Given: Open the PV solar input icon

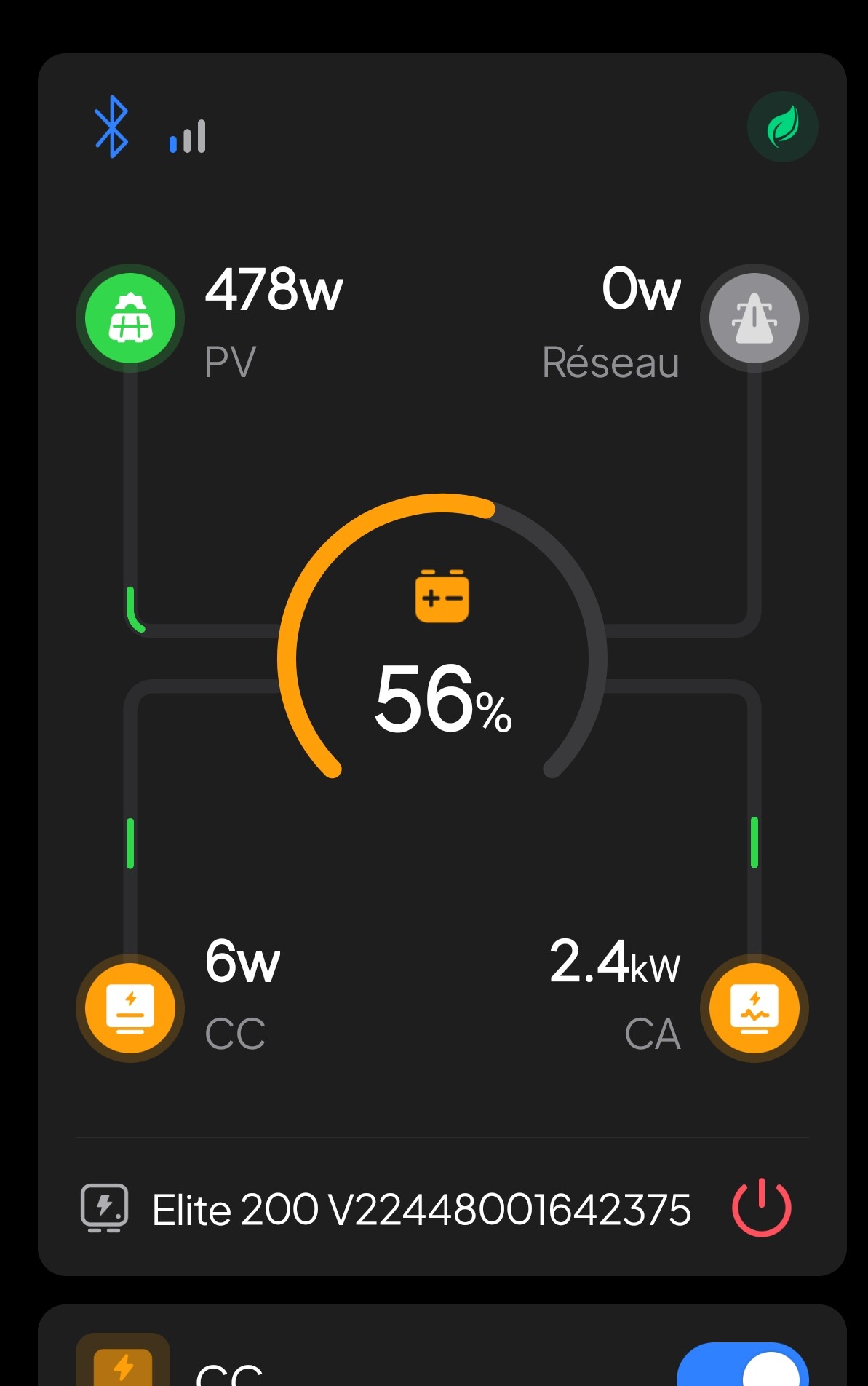Looking at the screenshot, I should (x=130, y=318).
